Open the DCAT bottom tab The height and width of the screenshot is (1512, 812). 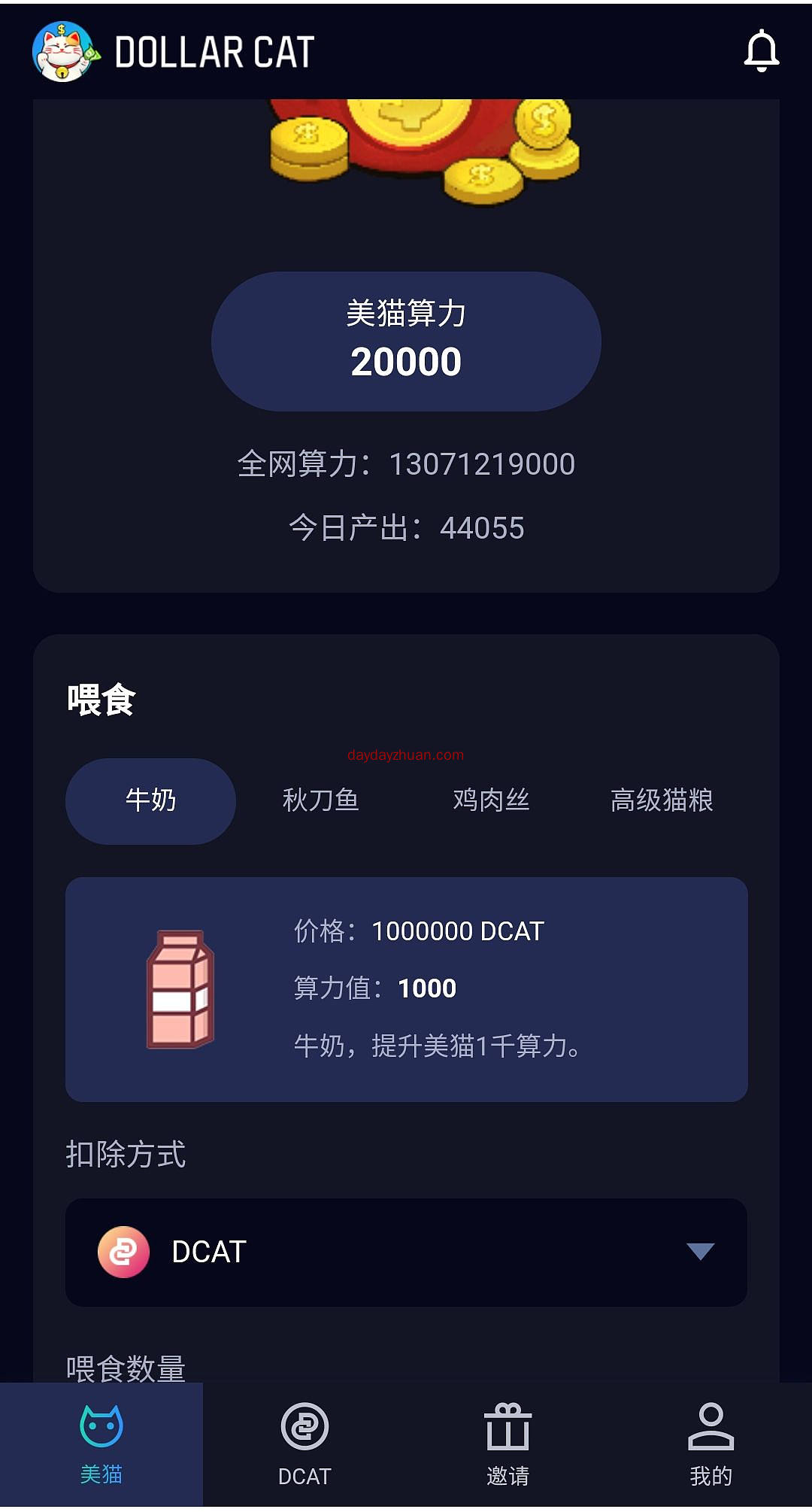click(x=304, y=1444)
